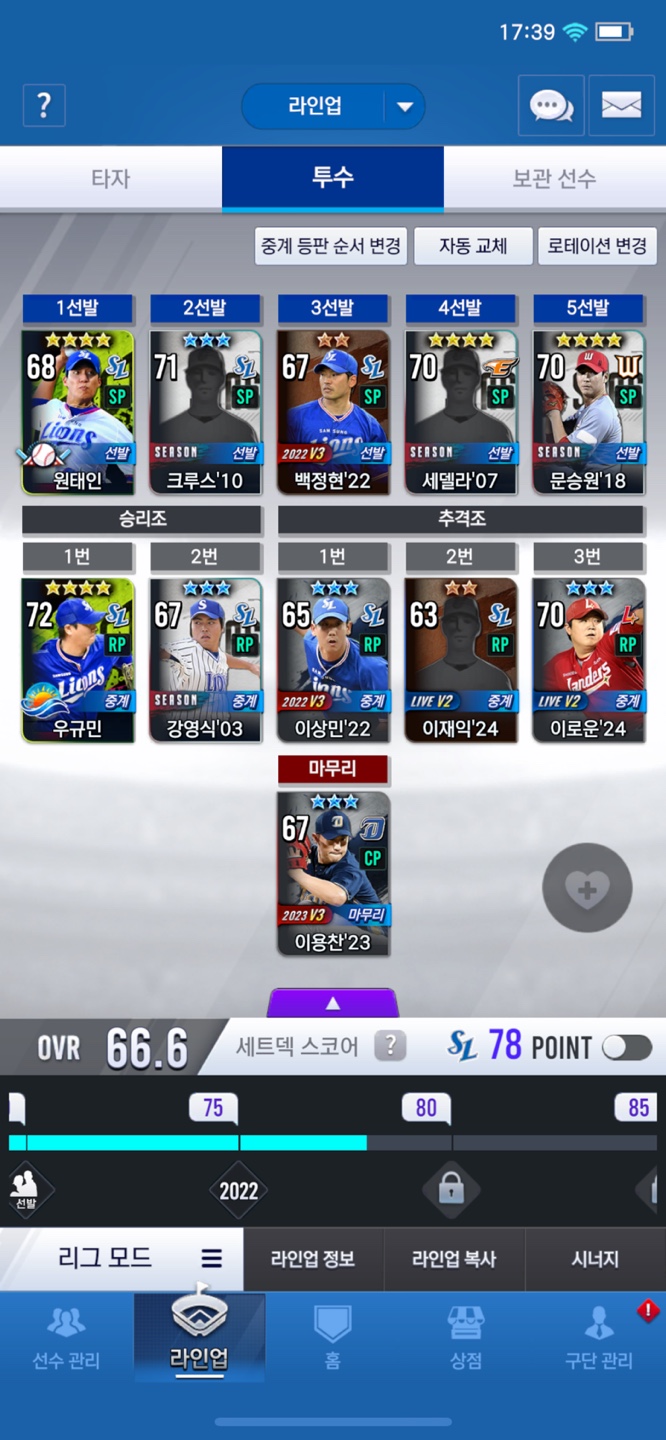Tap the floating heart plus button

587,888
